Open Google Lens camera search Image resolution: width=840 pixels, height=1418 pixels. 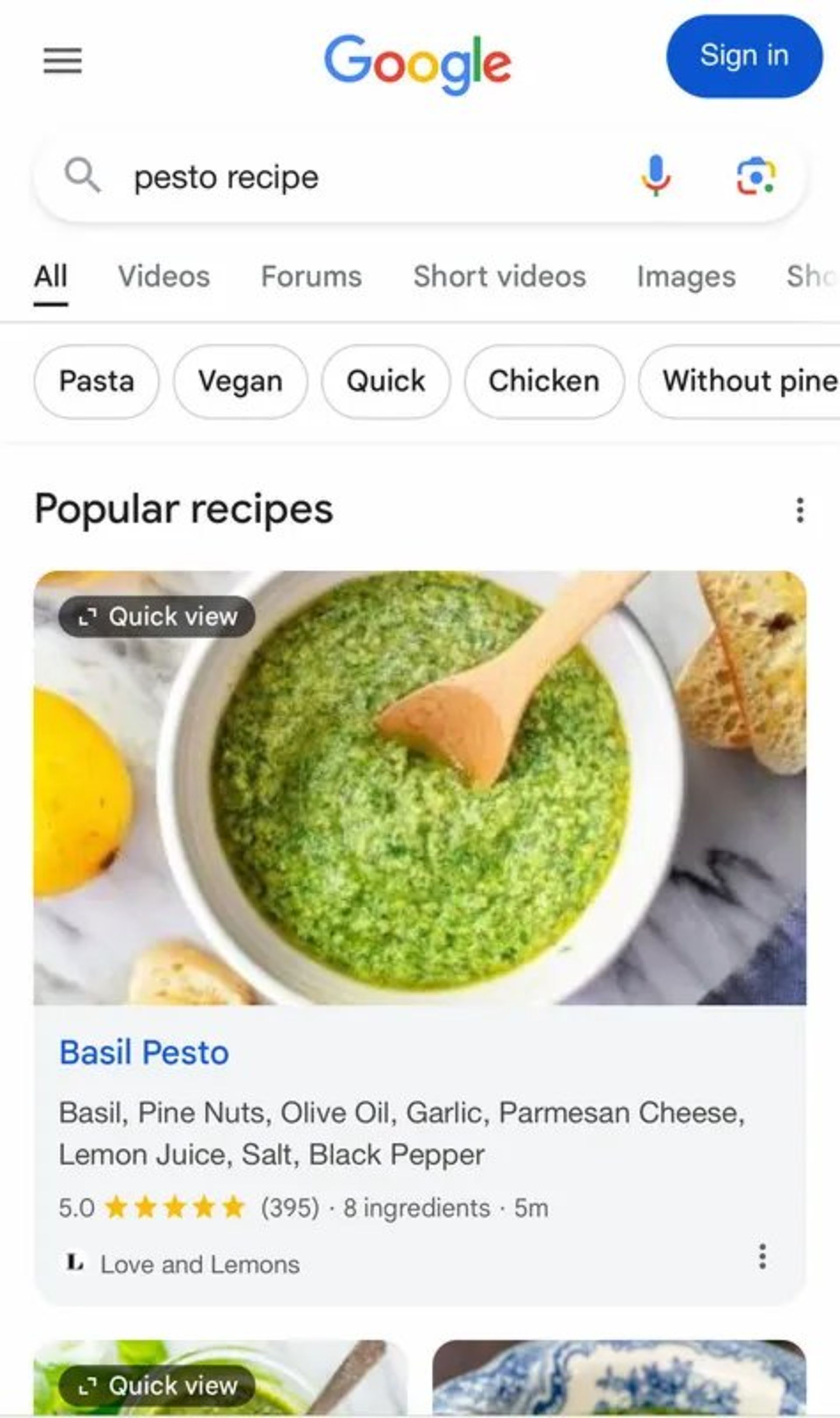(756, 177)
